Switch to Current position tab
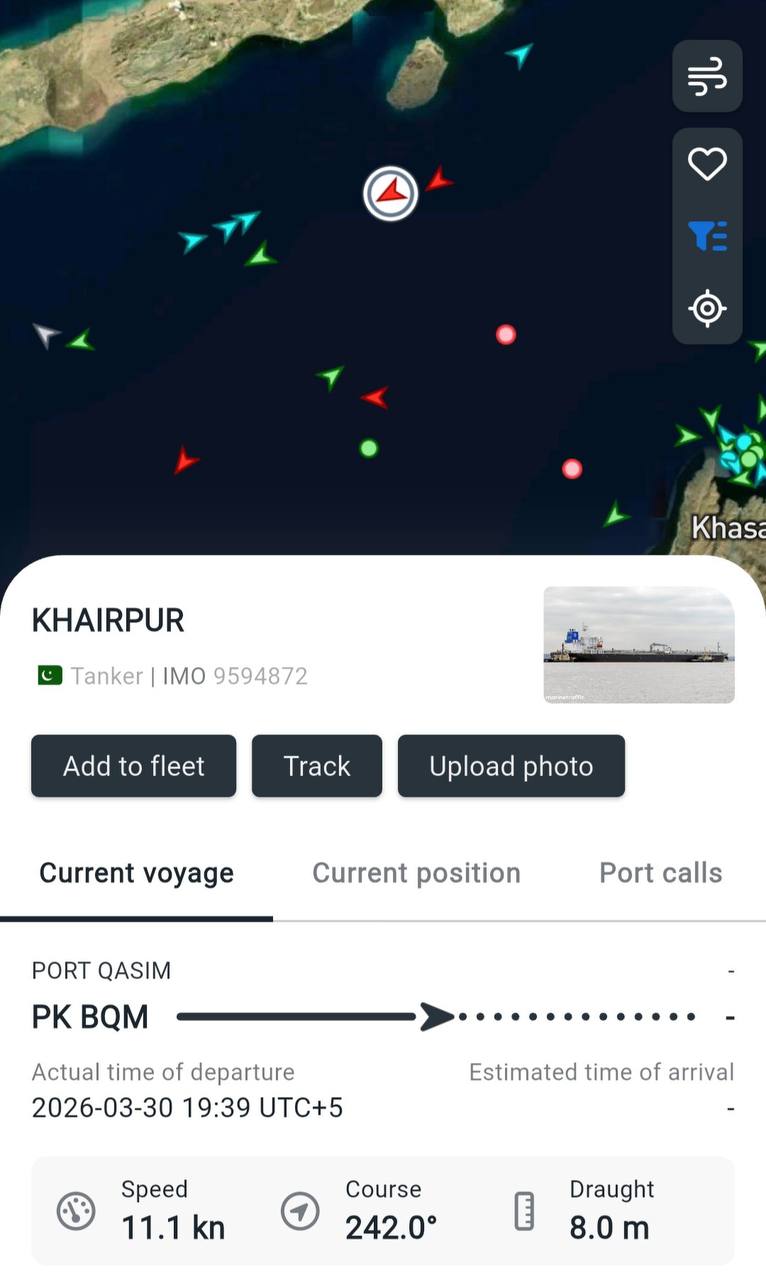 coord(416,873)
